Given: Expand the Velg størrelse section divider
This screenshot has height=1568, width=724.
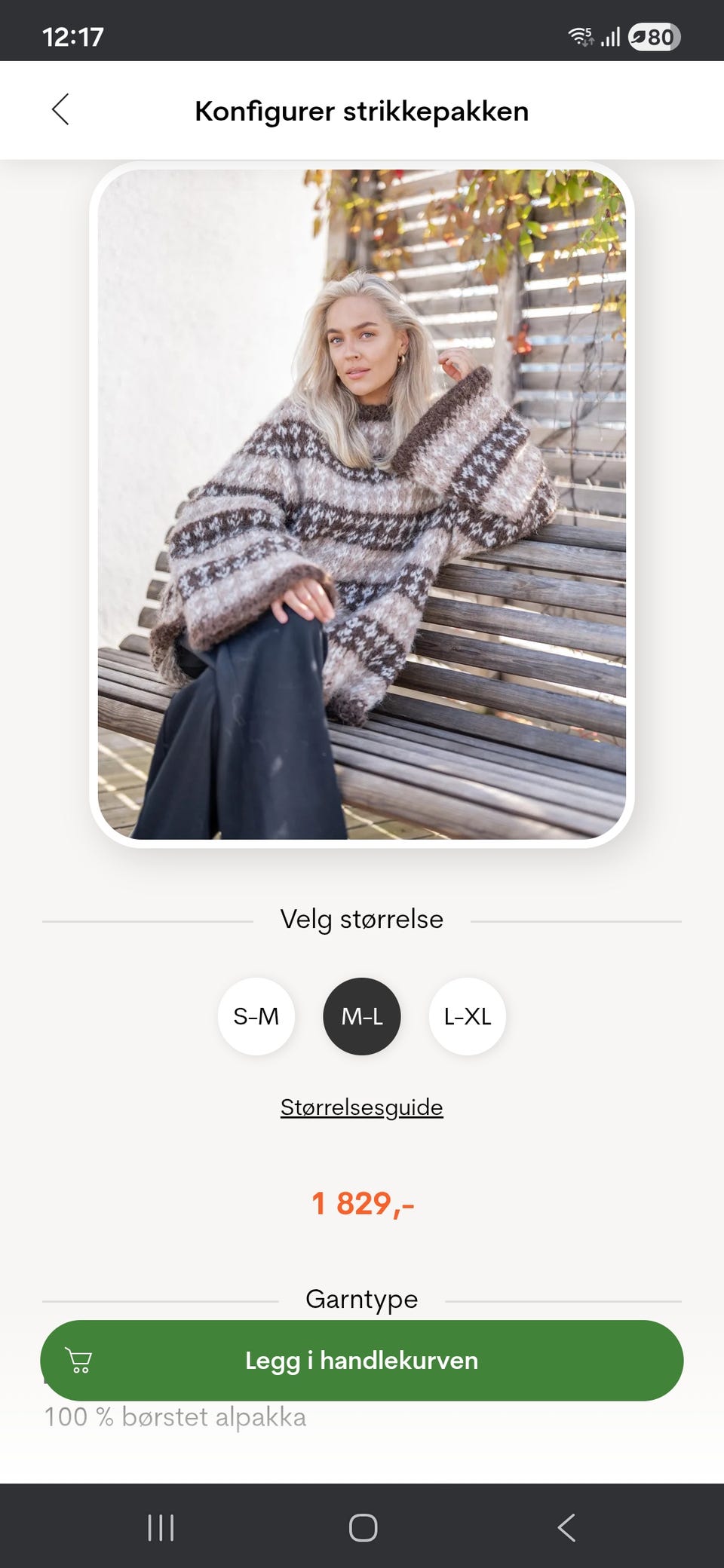Looking at the screenshot, I should click(362, 919).
